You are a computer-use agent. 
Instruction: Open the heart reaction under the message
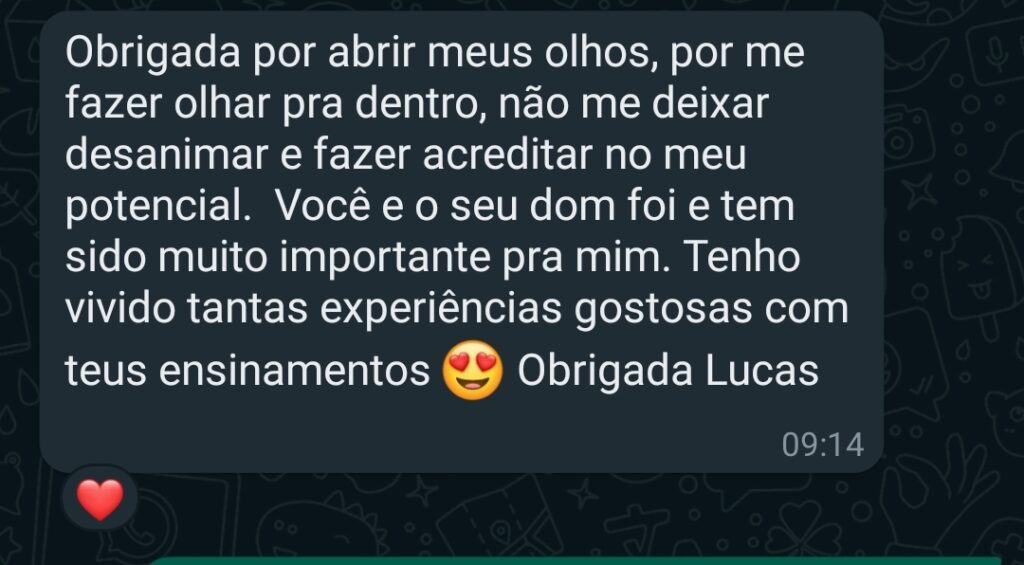pos(100,498)
